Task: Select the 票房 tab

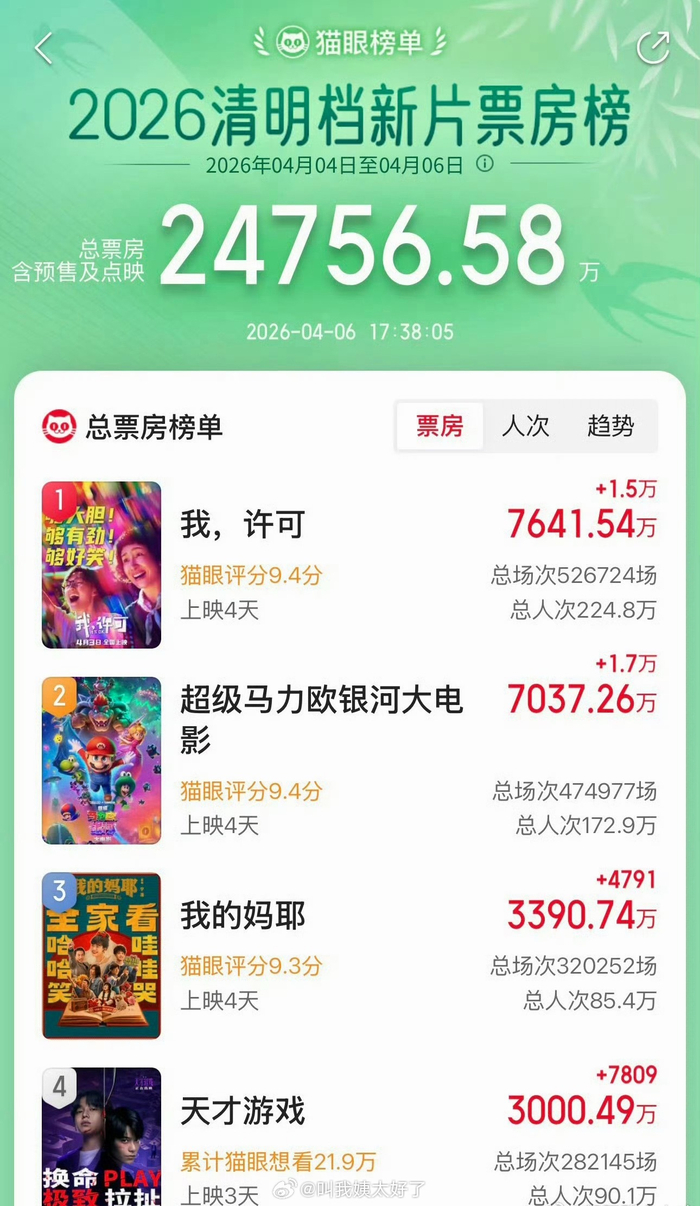Action: (440, 426)
